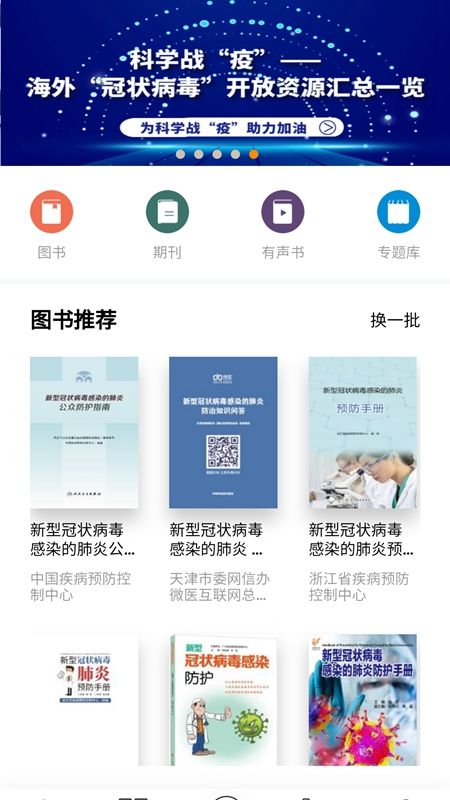Open the 图书 category
Screen dimensions: 450x800
[x=52, y=225]
